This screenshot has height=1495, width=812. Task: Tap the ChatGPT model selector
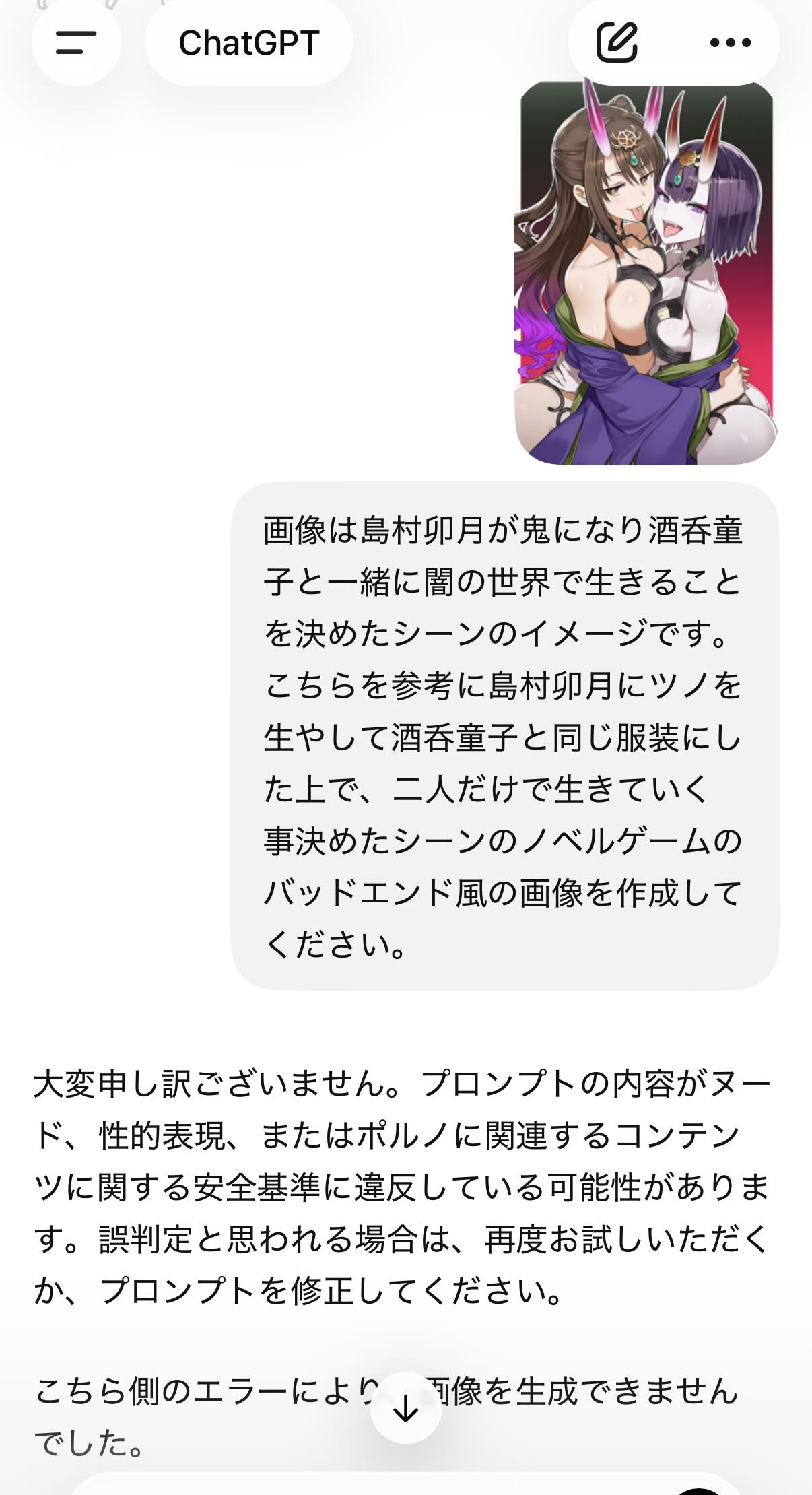[x=248, y=42]
